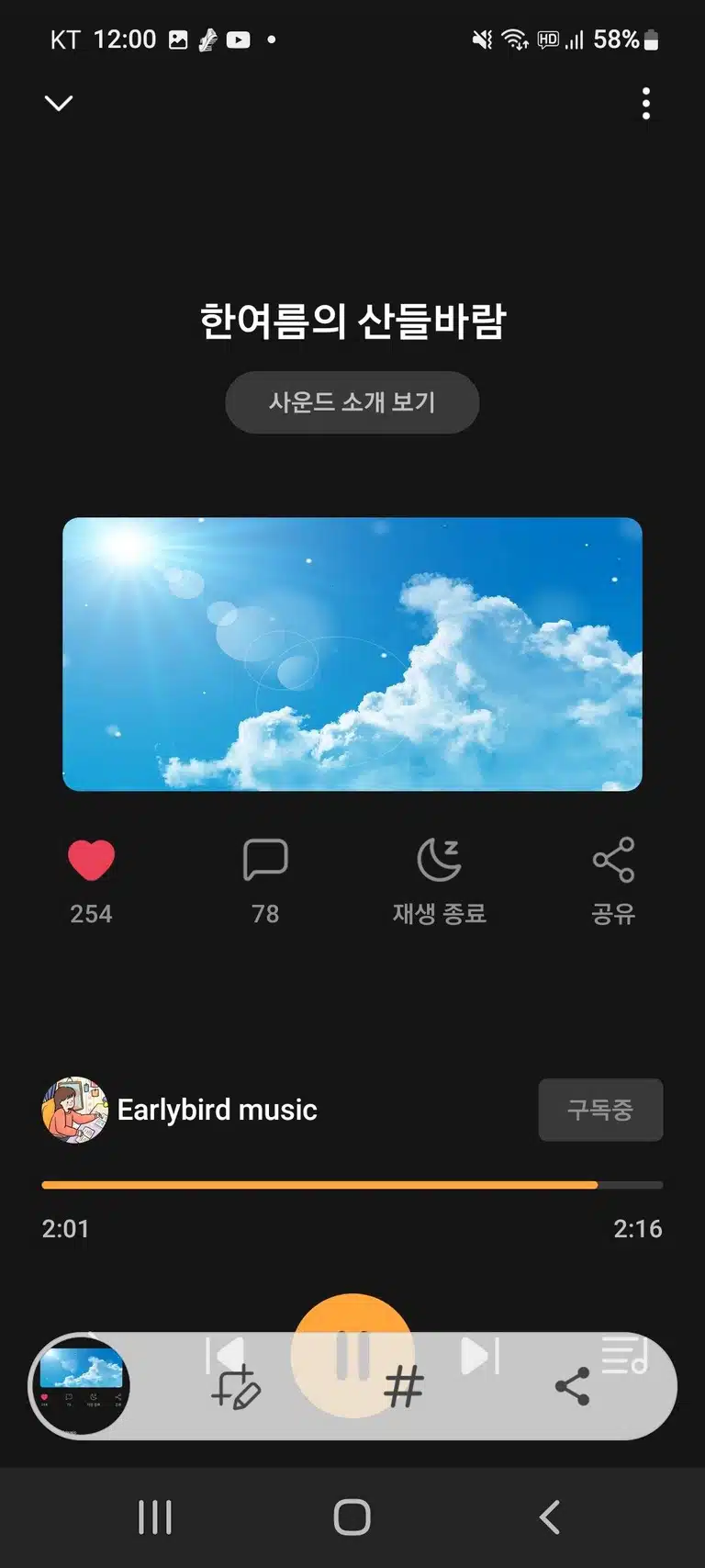Open the comments with 78 replies
The image size is (705, 1568).
[265, 861]
